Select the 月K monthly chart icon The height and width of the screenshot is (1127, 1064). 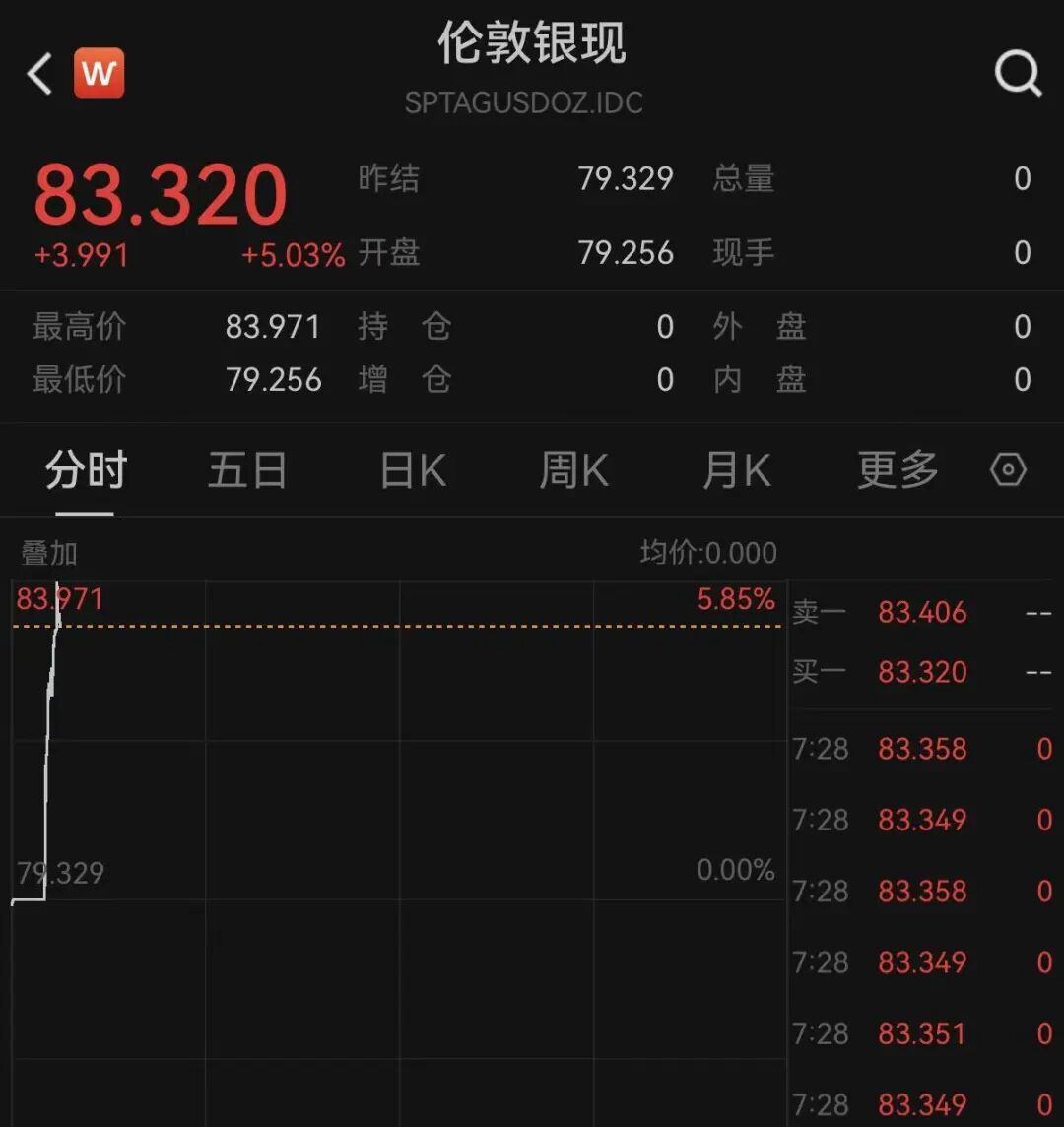point(734,470)
